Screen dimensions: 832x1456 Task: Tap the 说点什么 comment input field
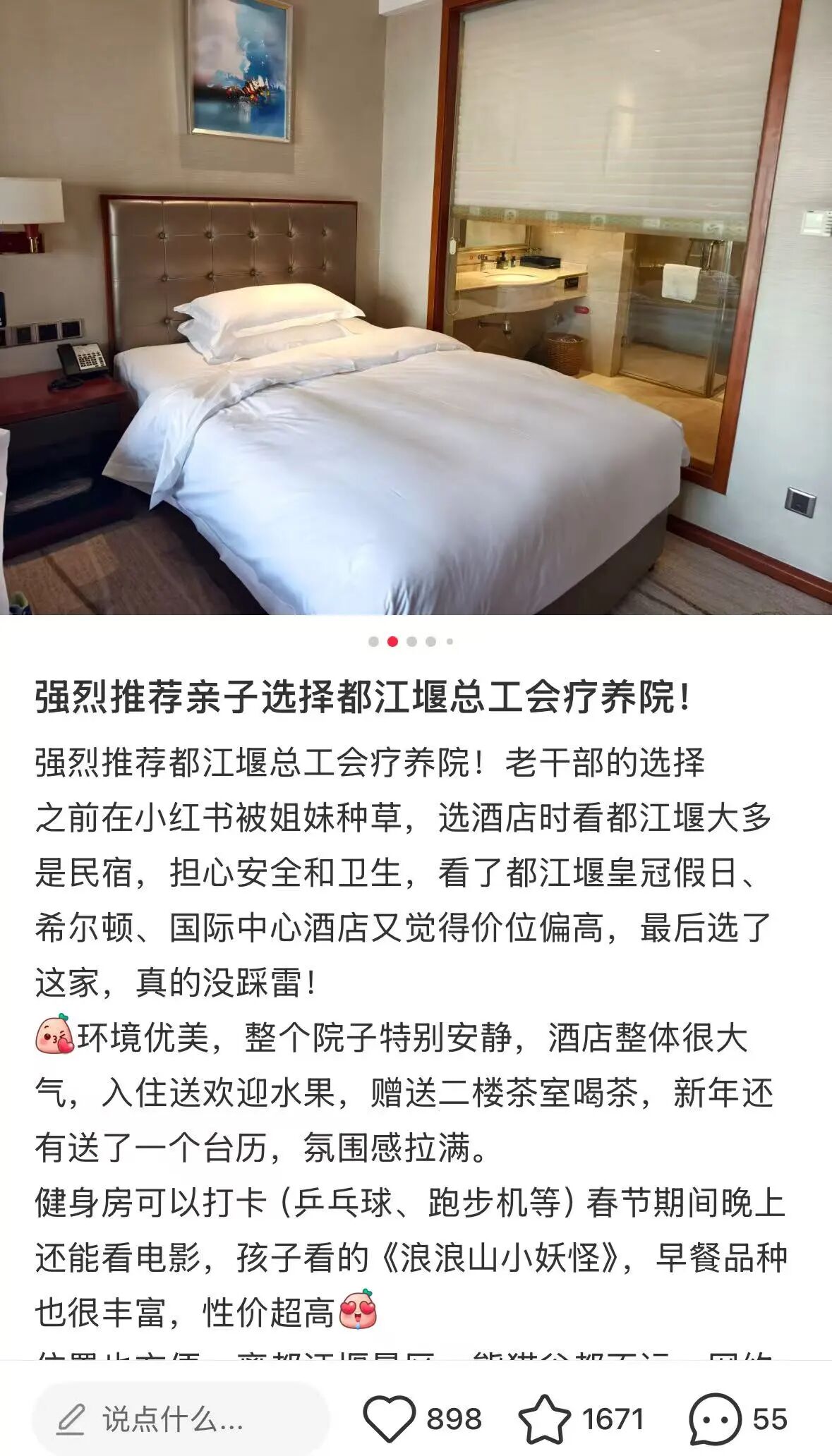point(181,1419)
